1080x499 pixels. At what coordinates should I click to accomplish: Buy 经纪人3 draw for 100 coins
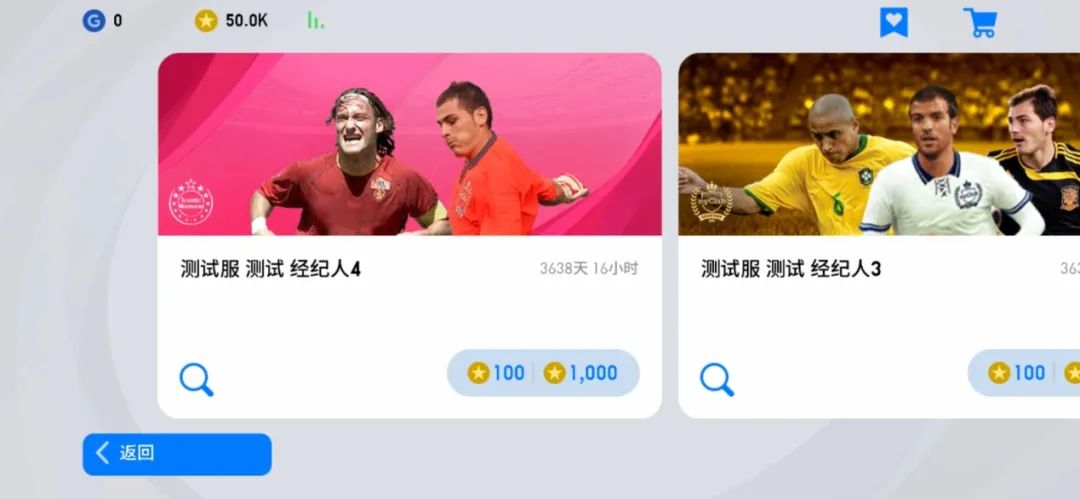[x=1016, y=373]
